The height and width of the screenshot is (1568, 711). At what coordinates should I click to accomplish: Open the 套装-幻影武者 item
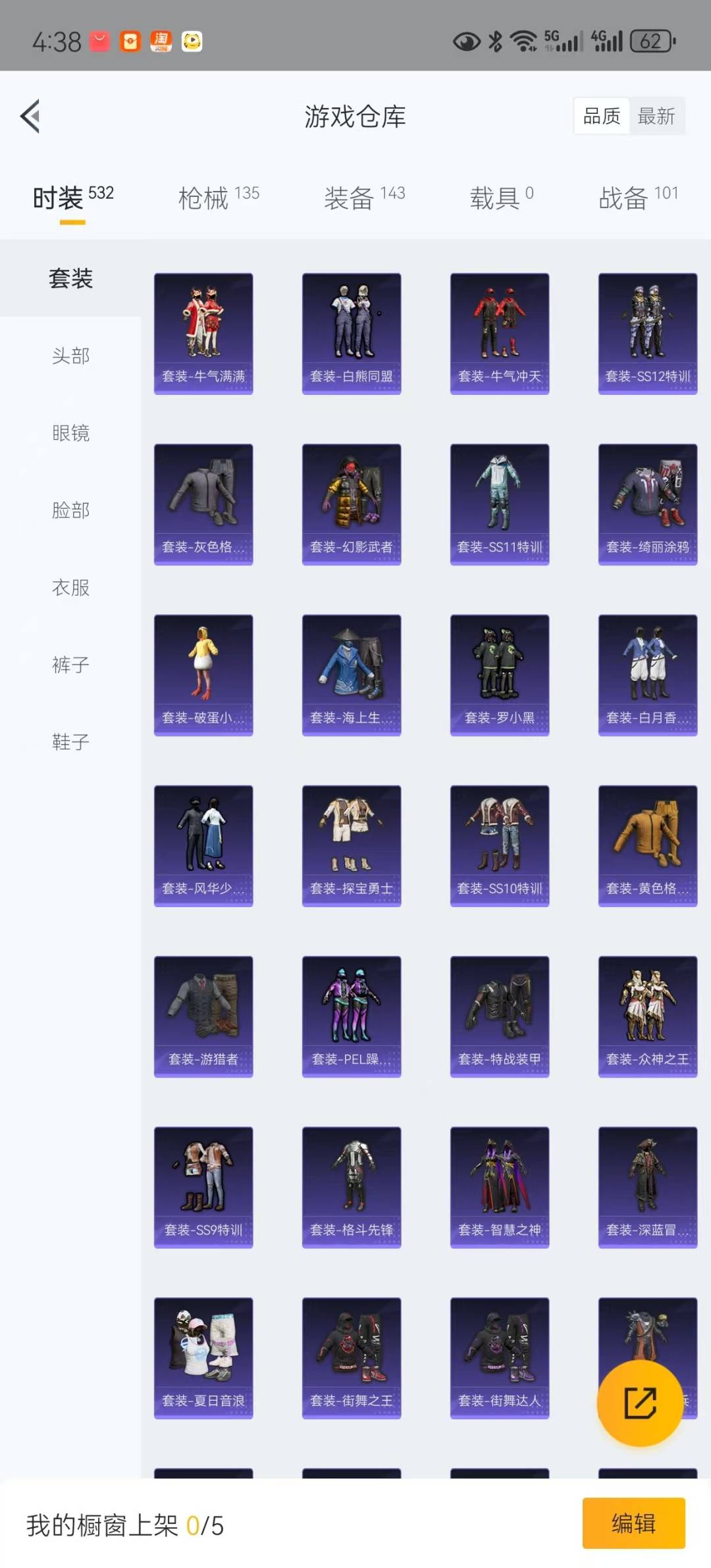coord(352,504)
